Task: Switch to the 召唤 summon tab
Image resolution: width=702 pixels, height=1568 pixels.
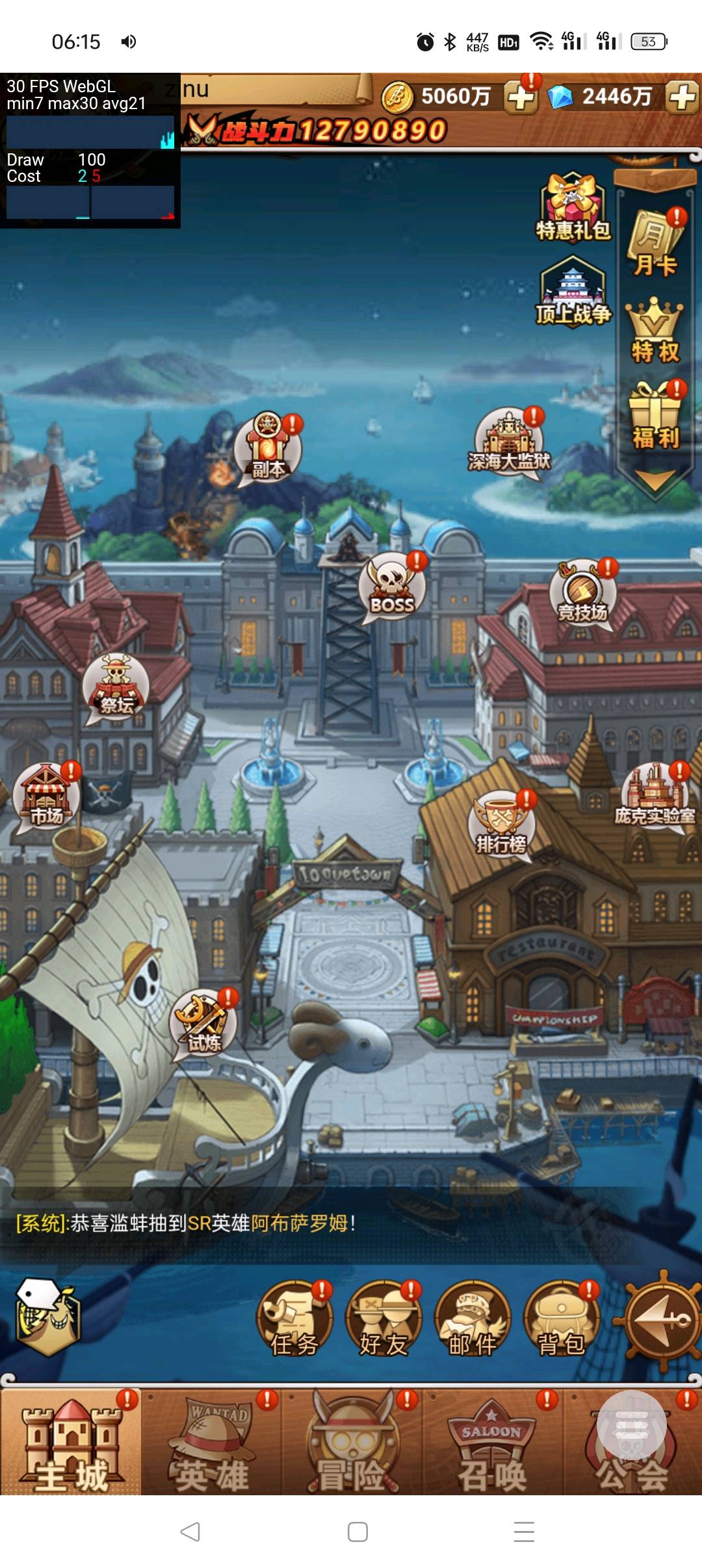Action: click(x=492, y=1443)
